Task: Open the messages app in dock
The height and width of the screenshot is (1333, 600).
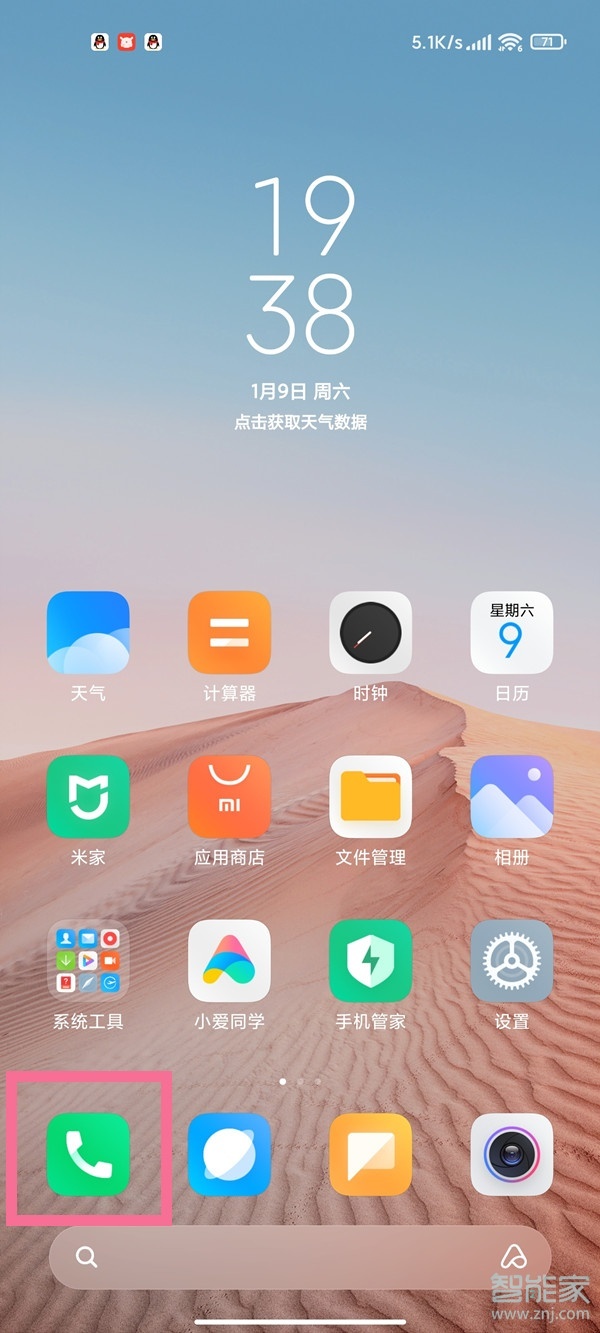Action: coord(370,1154)
